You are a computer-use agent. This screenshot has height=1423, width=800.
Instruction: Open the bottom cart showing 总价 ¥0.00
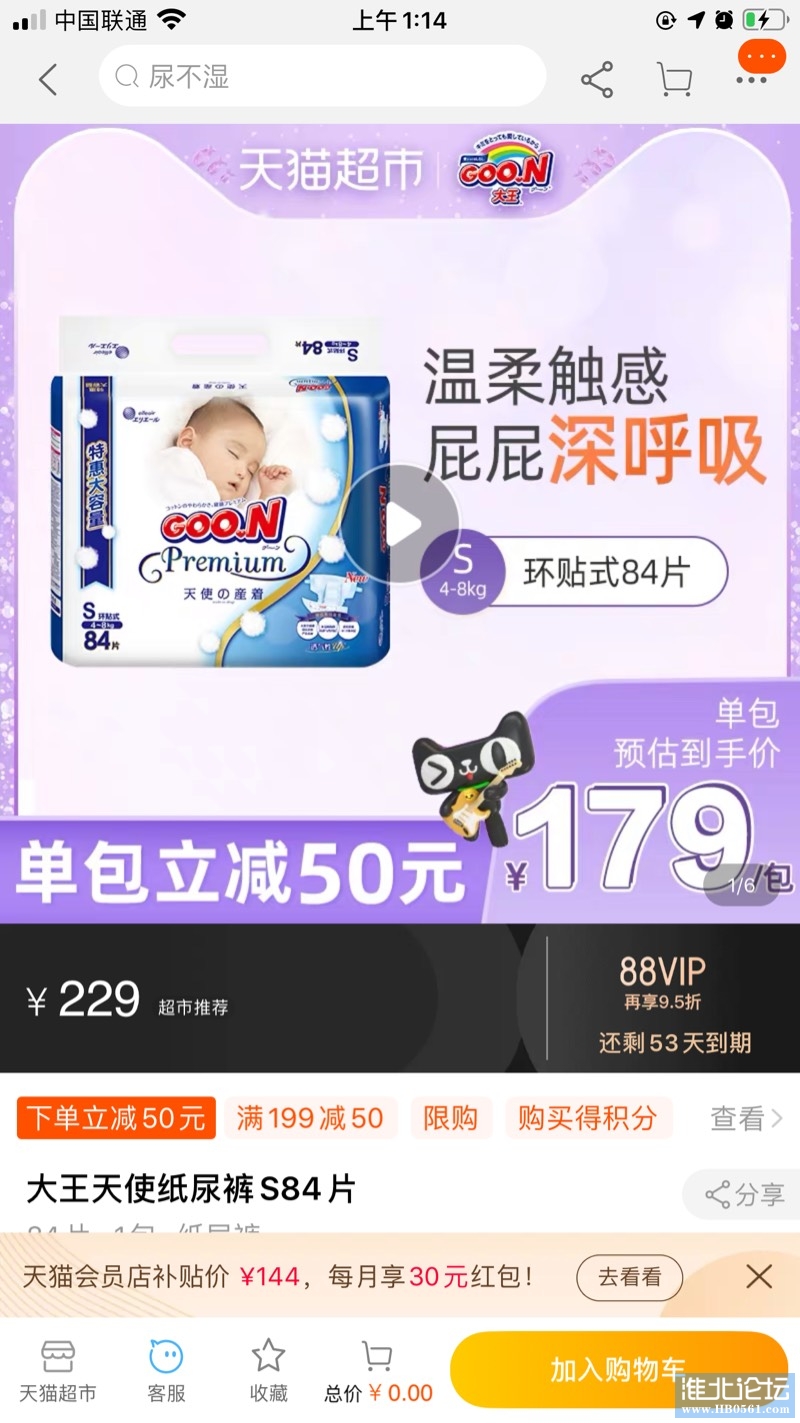coord(378,1371)
